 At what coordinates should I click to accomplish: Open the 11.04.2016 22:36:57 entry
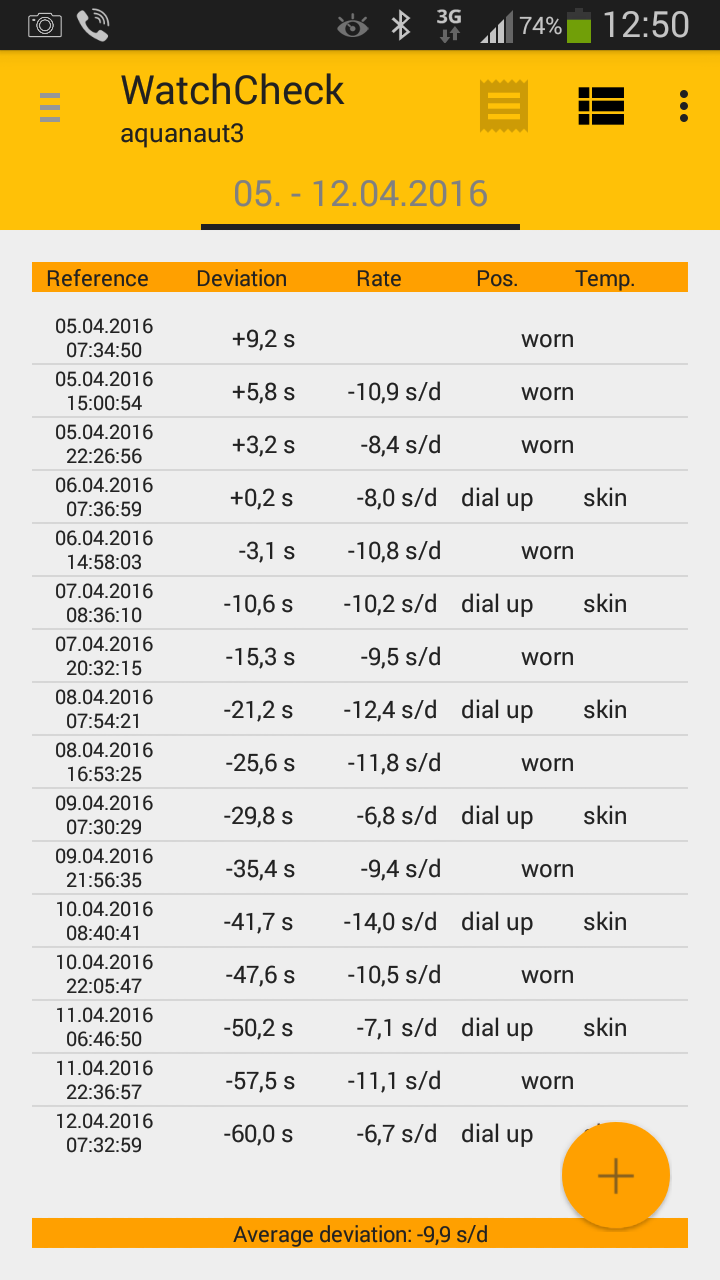tap(360, 1080)
